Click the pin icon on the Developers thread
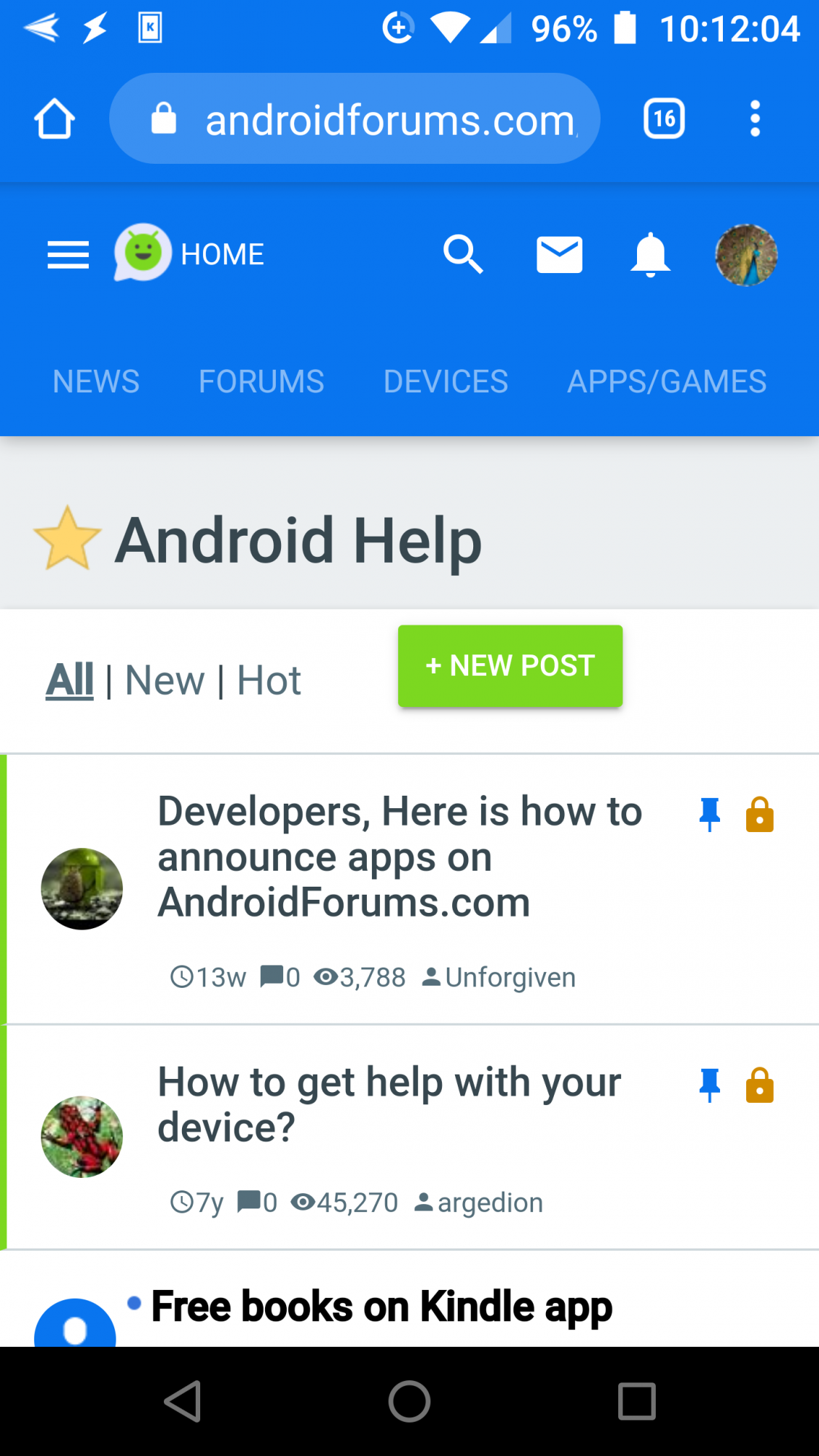Image resolution: width=819 pixels, height=1456 pixels. 710,814
